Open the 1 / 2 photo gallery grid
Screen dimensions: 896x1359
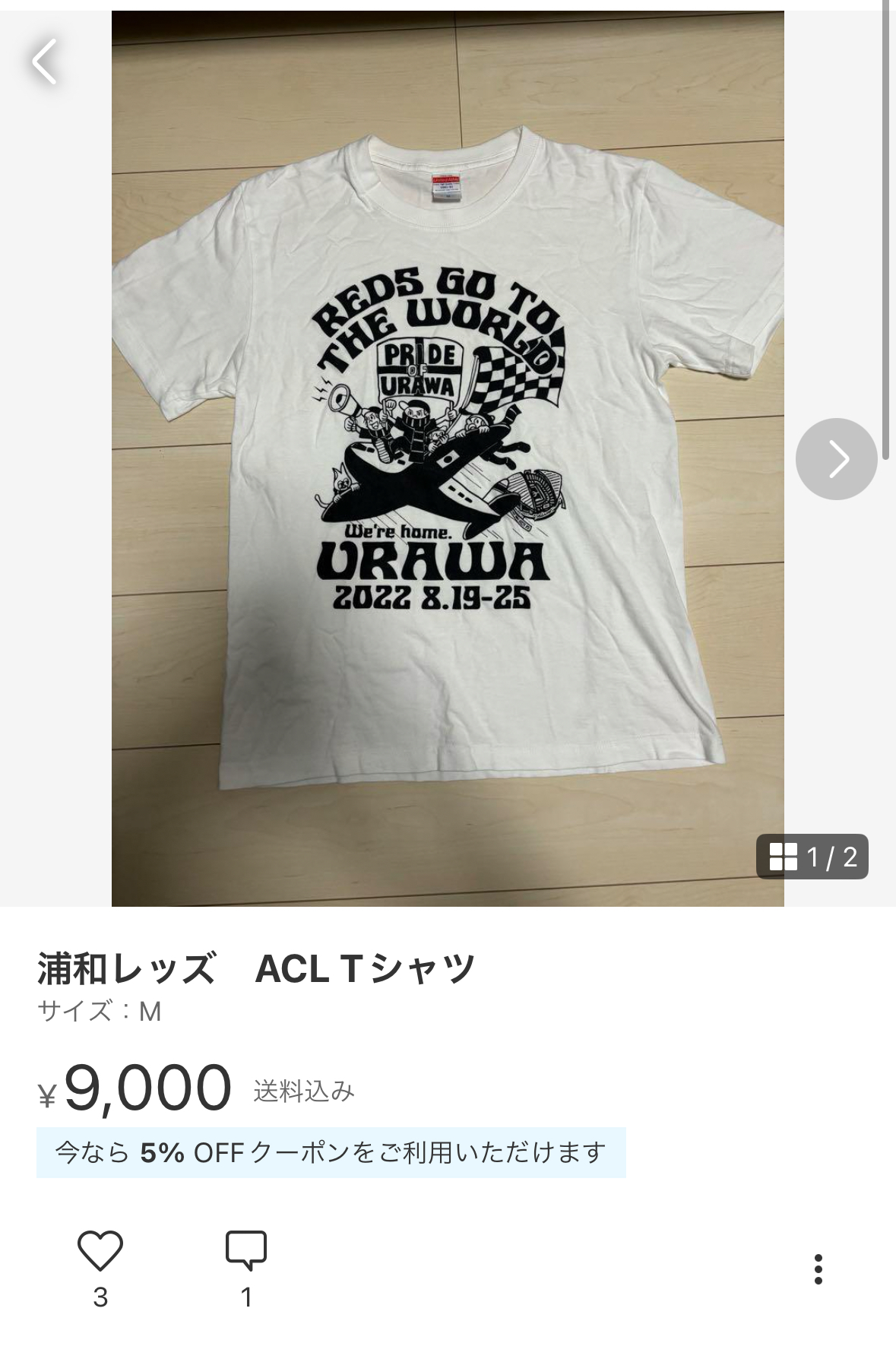[812, 857]
